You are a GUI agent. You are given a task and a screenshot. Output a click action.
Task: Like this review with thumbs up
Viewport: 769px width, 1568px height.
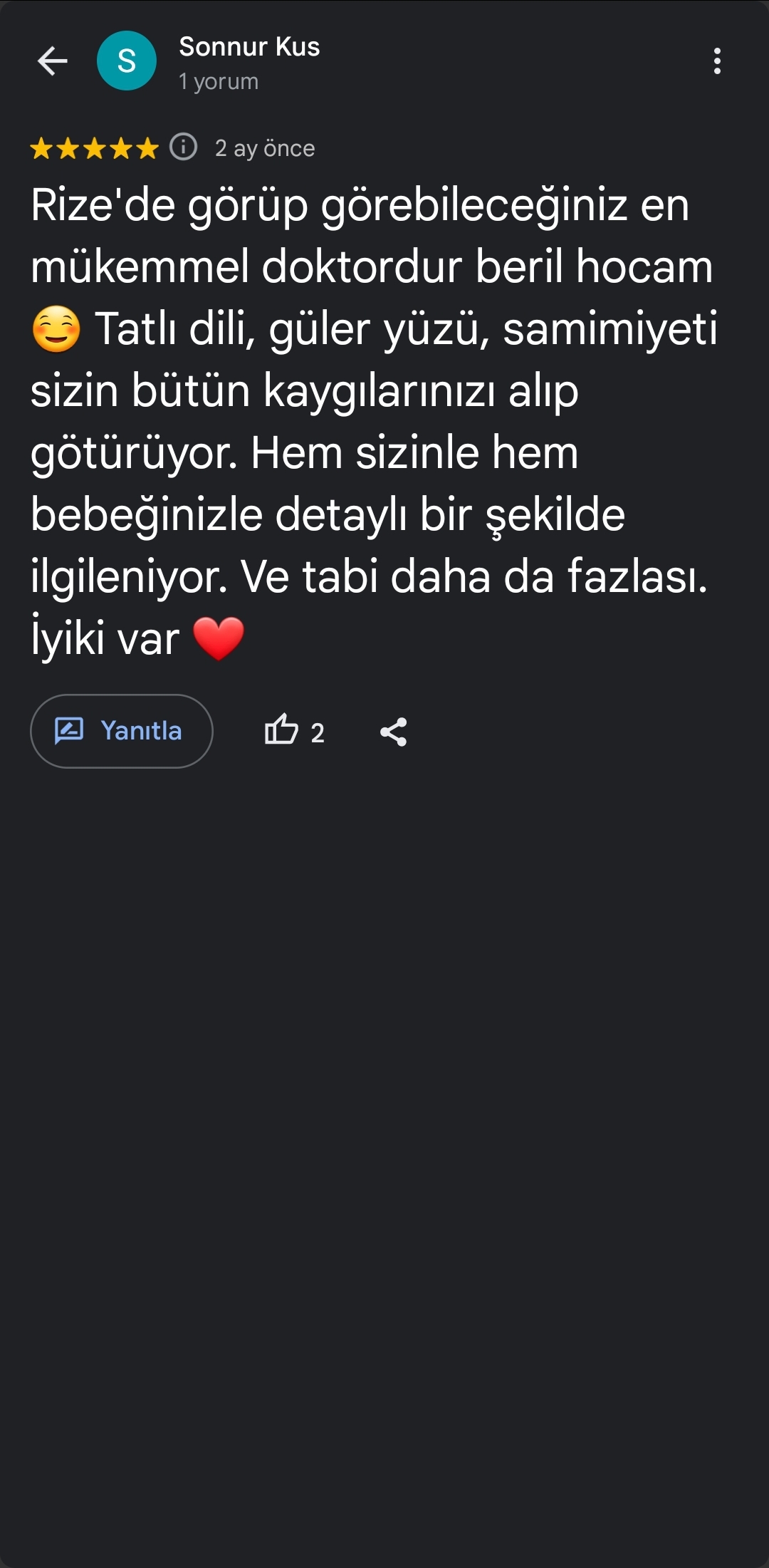click(282, 731)
